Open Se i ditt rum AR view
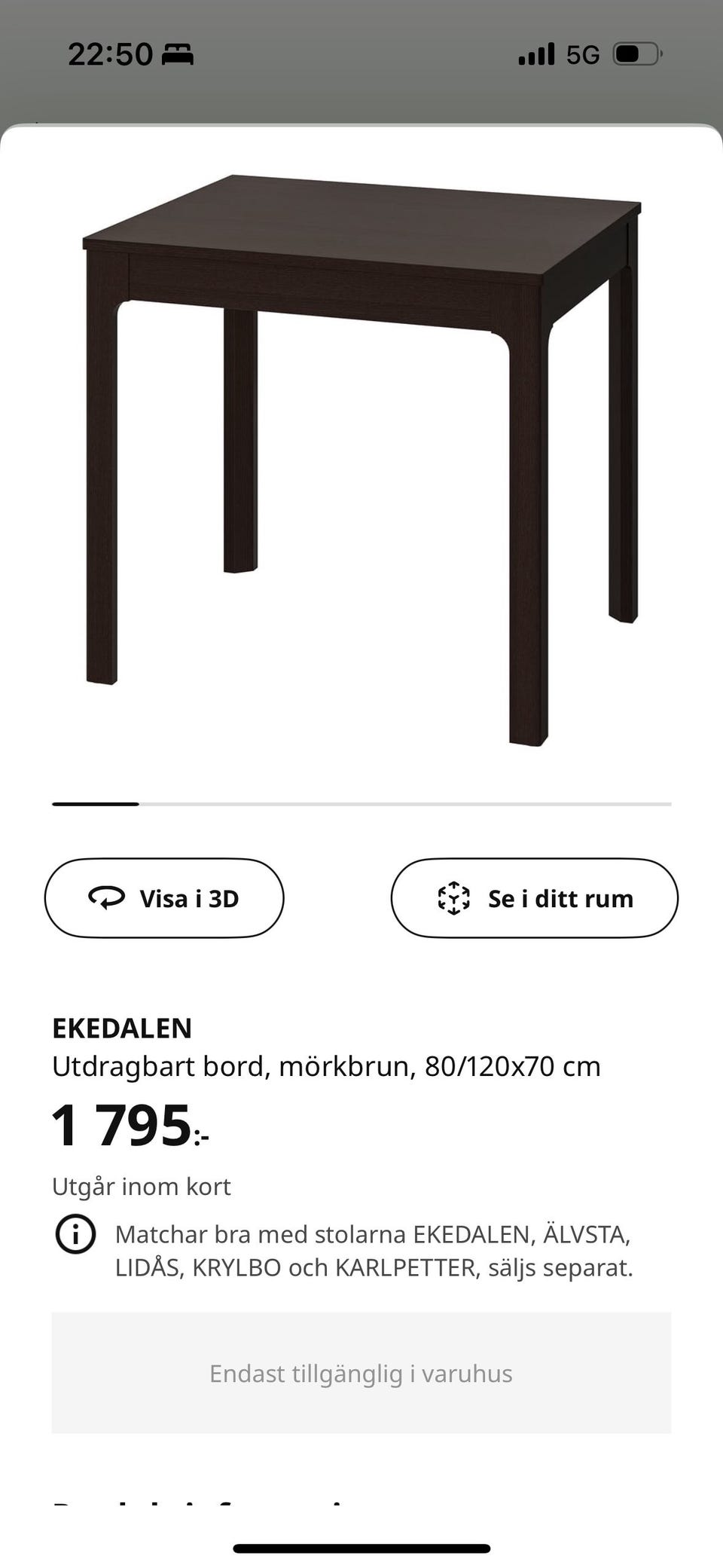 pyautogui.click(x=534, y=897)
